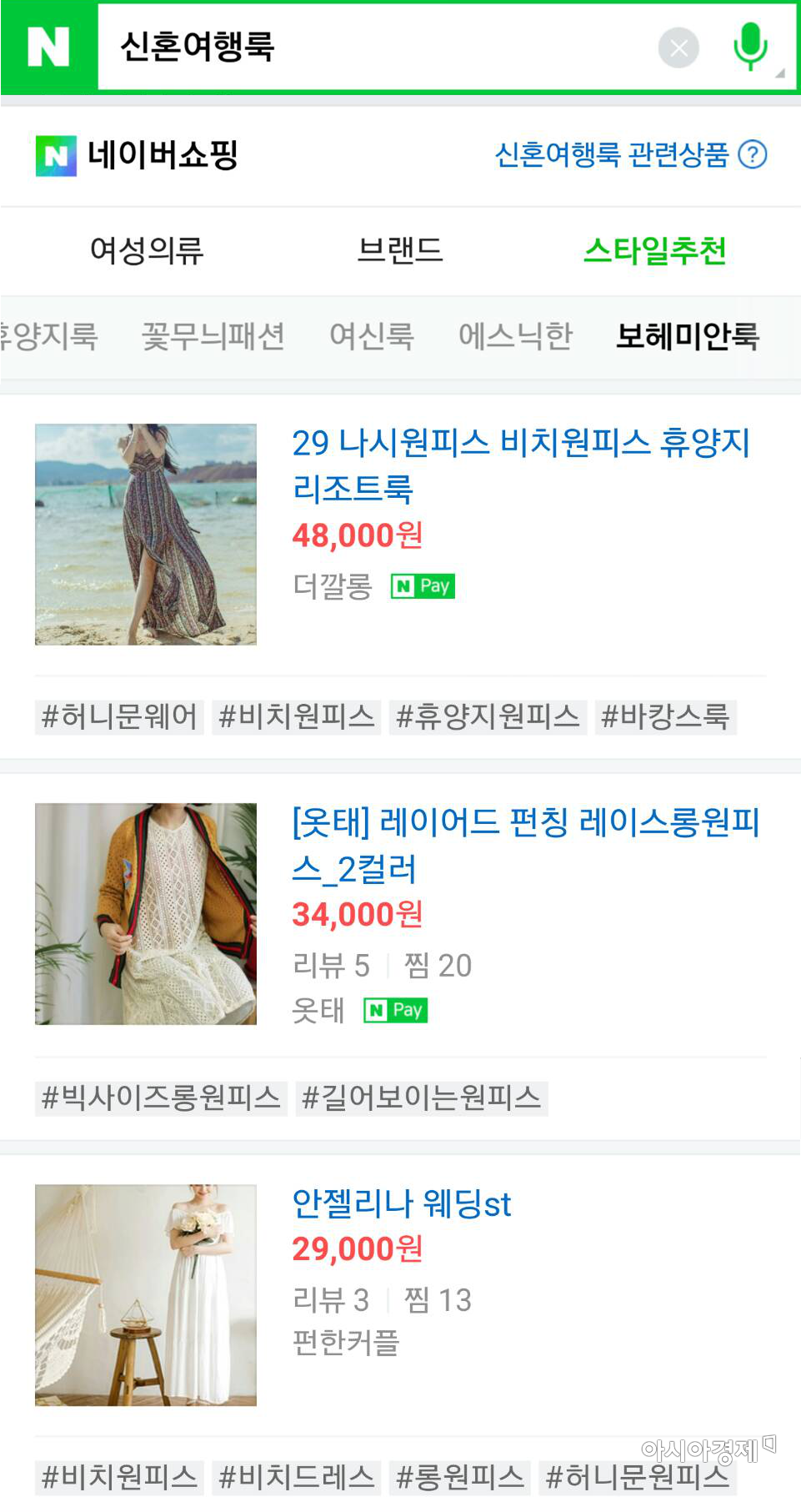The width and height of the screenshot is (801, 1512).
Task: View the 레이어드 펀칭 레이스롱원피스 product photo
Action: pos(146,913)
